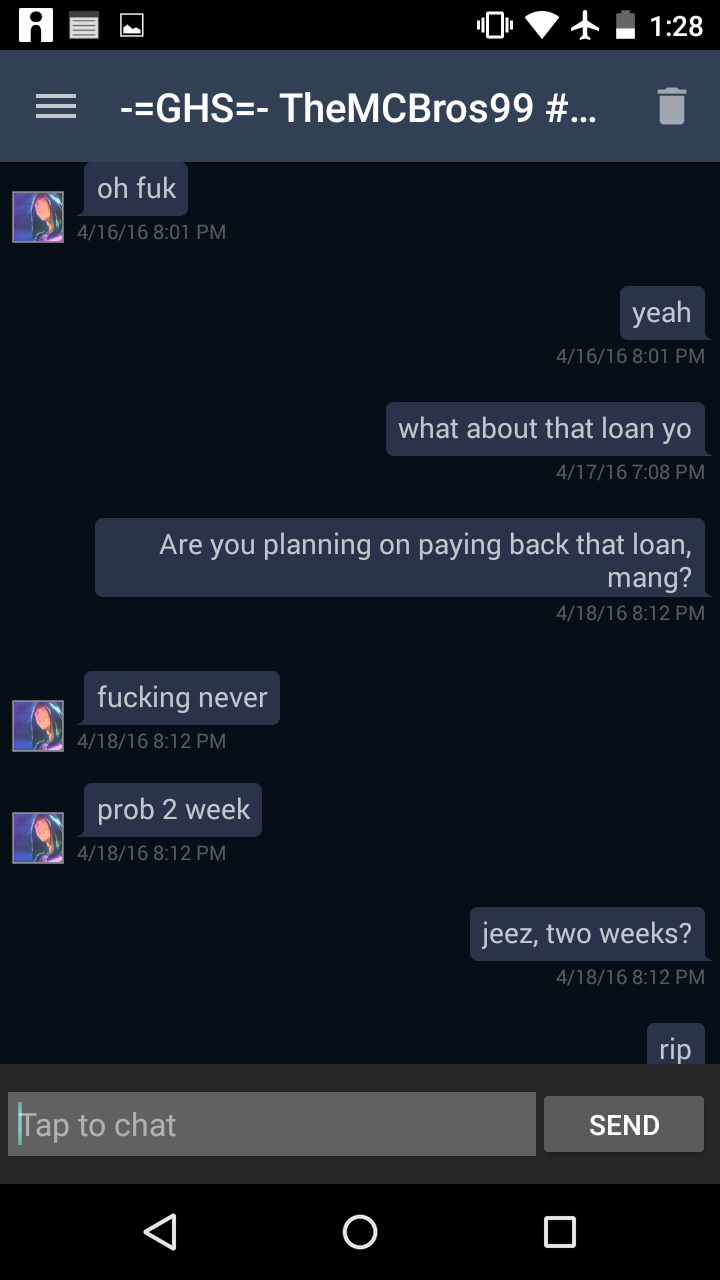Screen dimensions: 720x1280
Task: Delete chat history with trash icon
Action: click(x=671, y=106)
